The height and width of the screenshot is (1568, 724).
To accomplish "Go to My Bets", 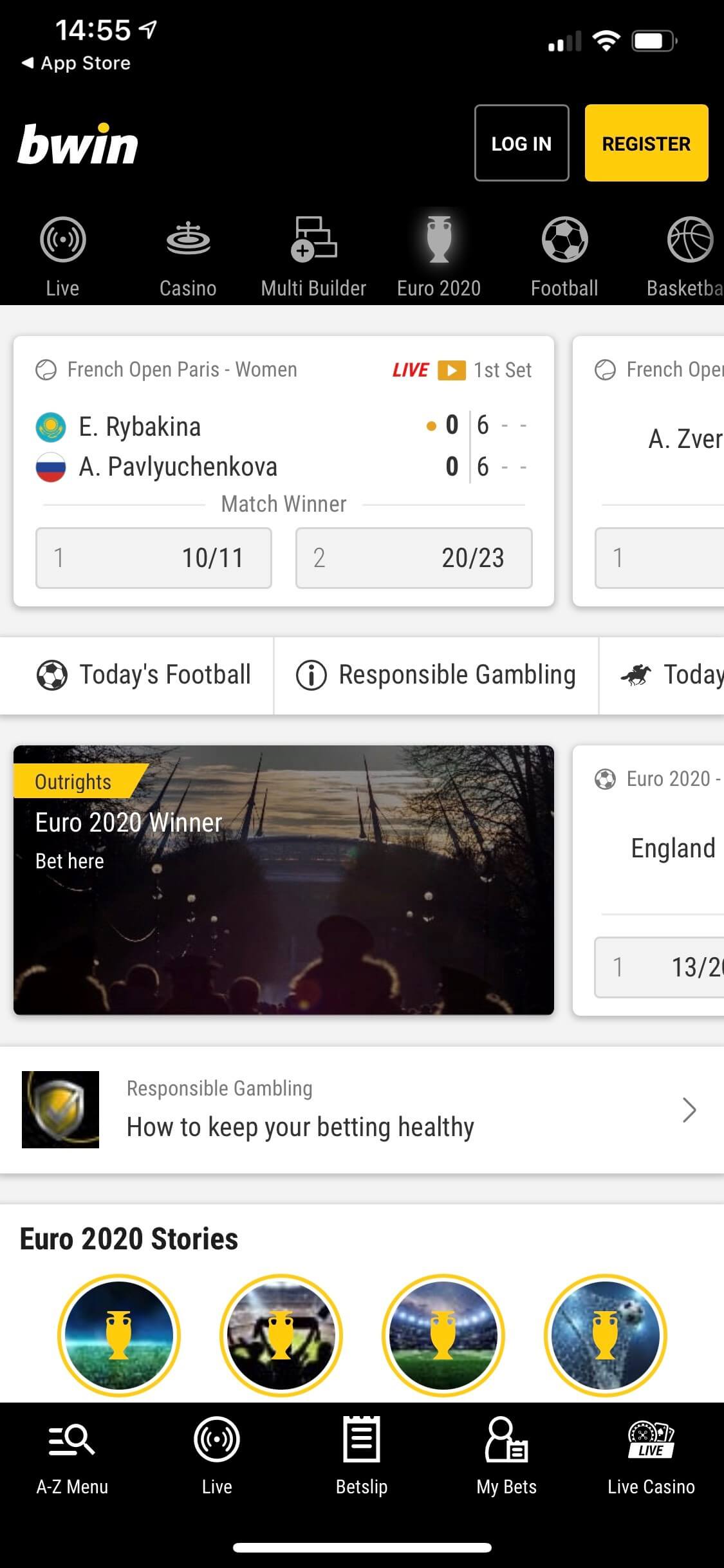I will pyautogui.click(x=506, y=1456).
